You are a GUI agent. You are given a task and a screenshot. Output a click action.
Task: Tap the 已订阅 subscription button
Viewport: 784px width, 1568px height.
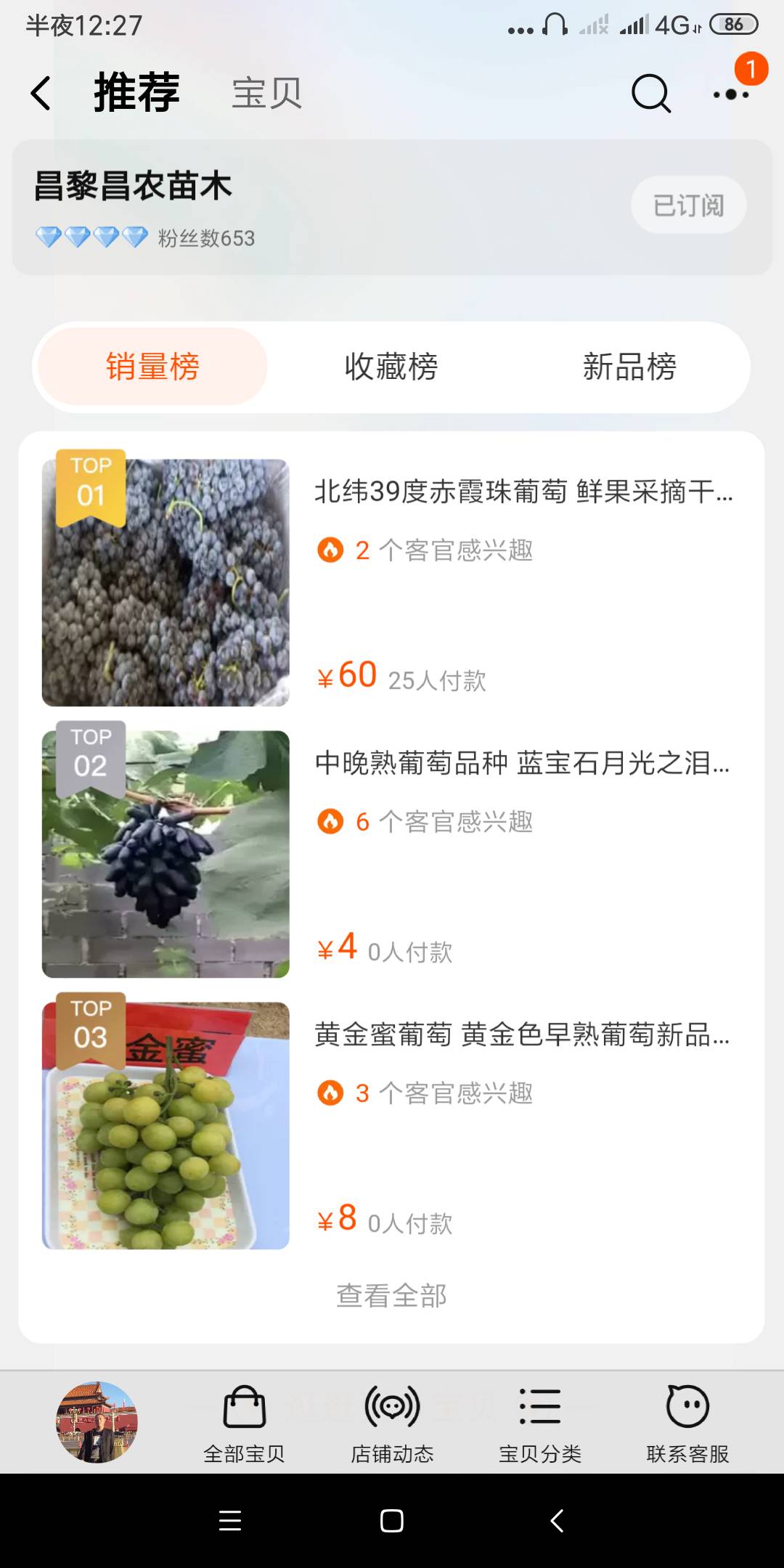(x=689, y=205)
